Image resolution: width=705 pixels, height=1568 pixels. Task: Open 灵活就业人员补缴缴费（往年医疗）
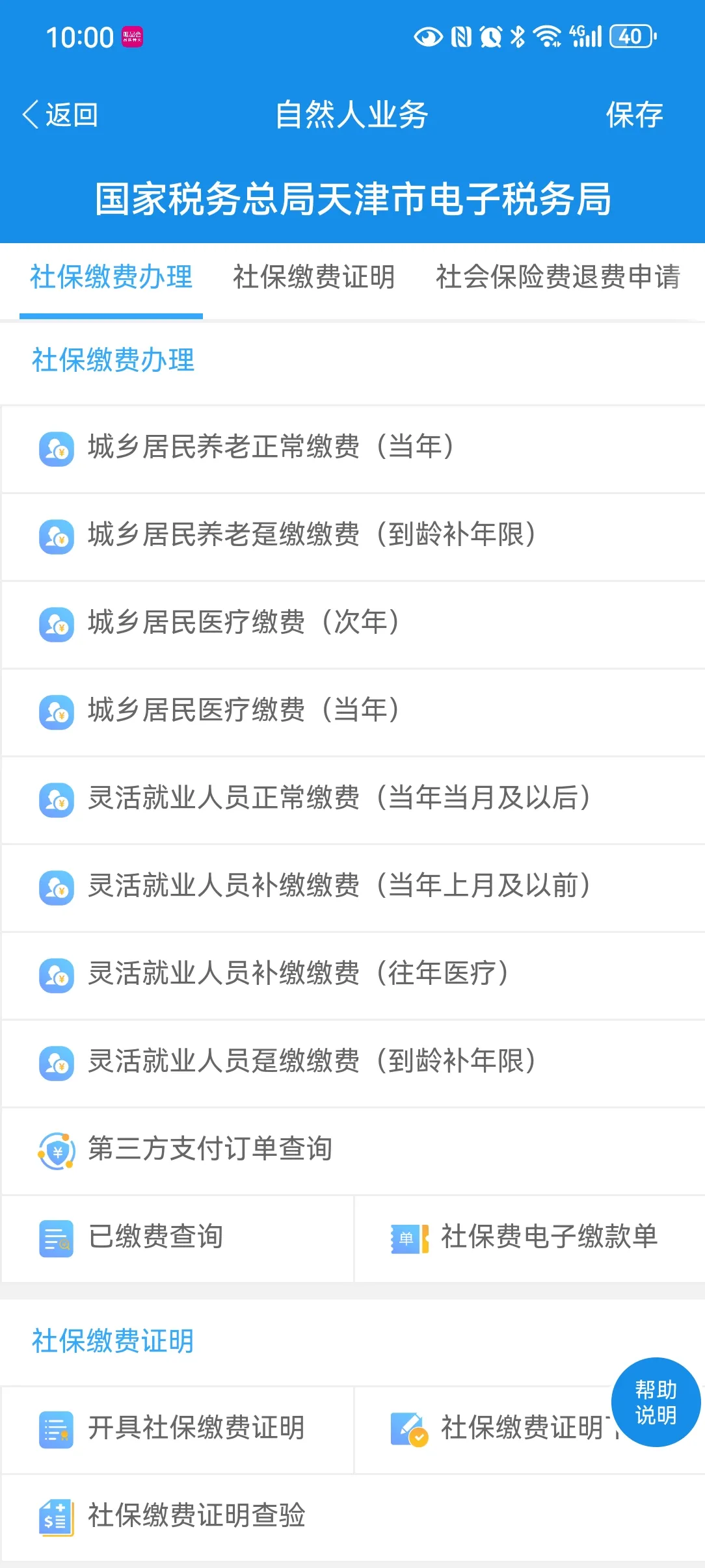point(353,975)
